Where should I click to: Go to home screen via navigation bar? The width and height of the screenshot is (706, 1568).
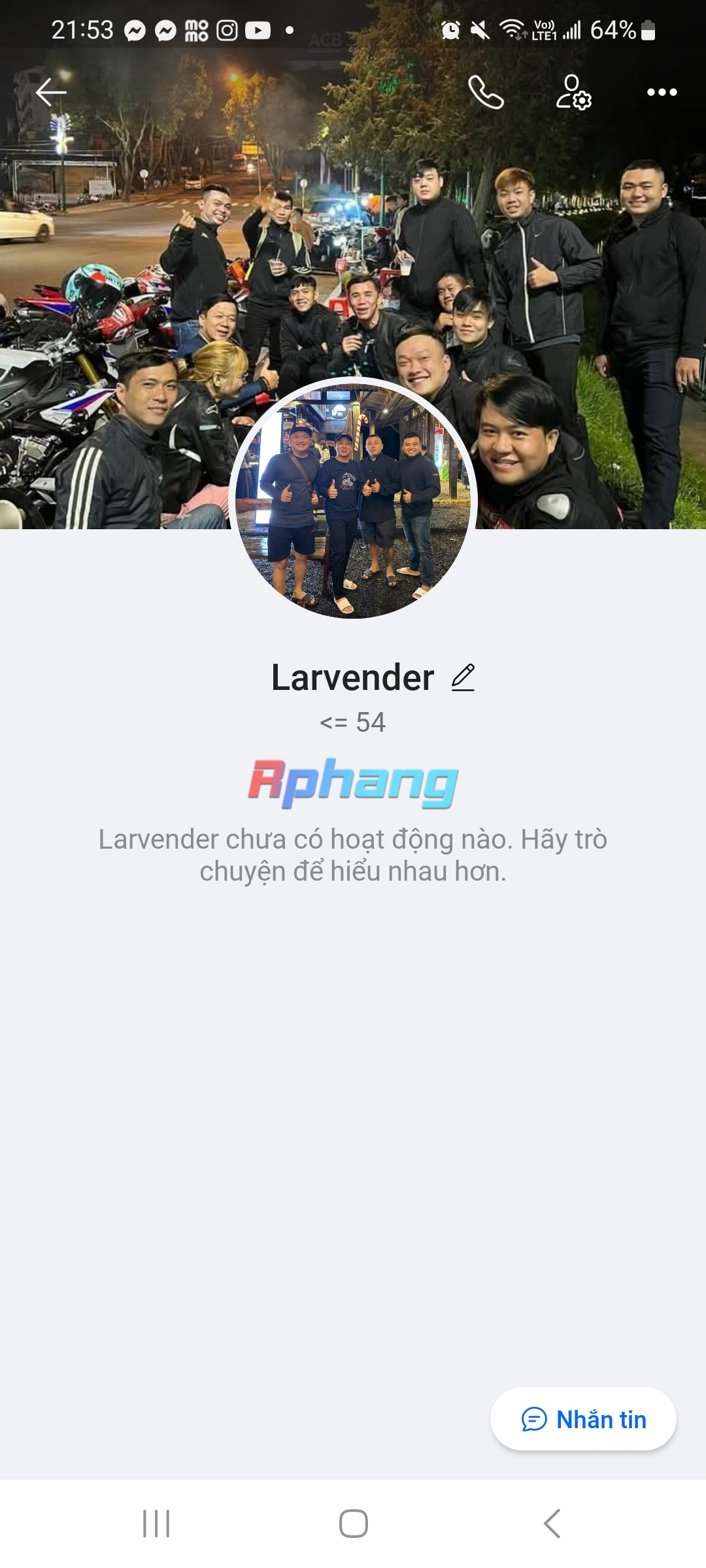tap(353, 1524)
